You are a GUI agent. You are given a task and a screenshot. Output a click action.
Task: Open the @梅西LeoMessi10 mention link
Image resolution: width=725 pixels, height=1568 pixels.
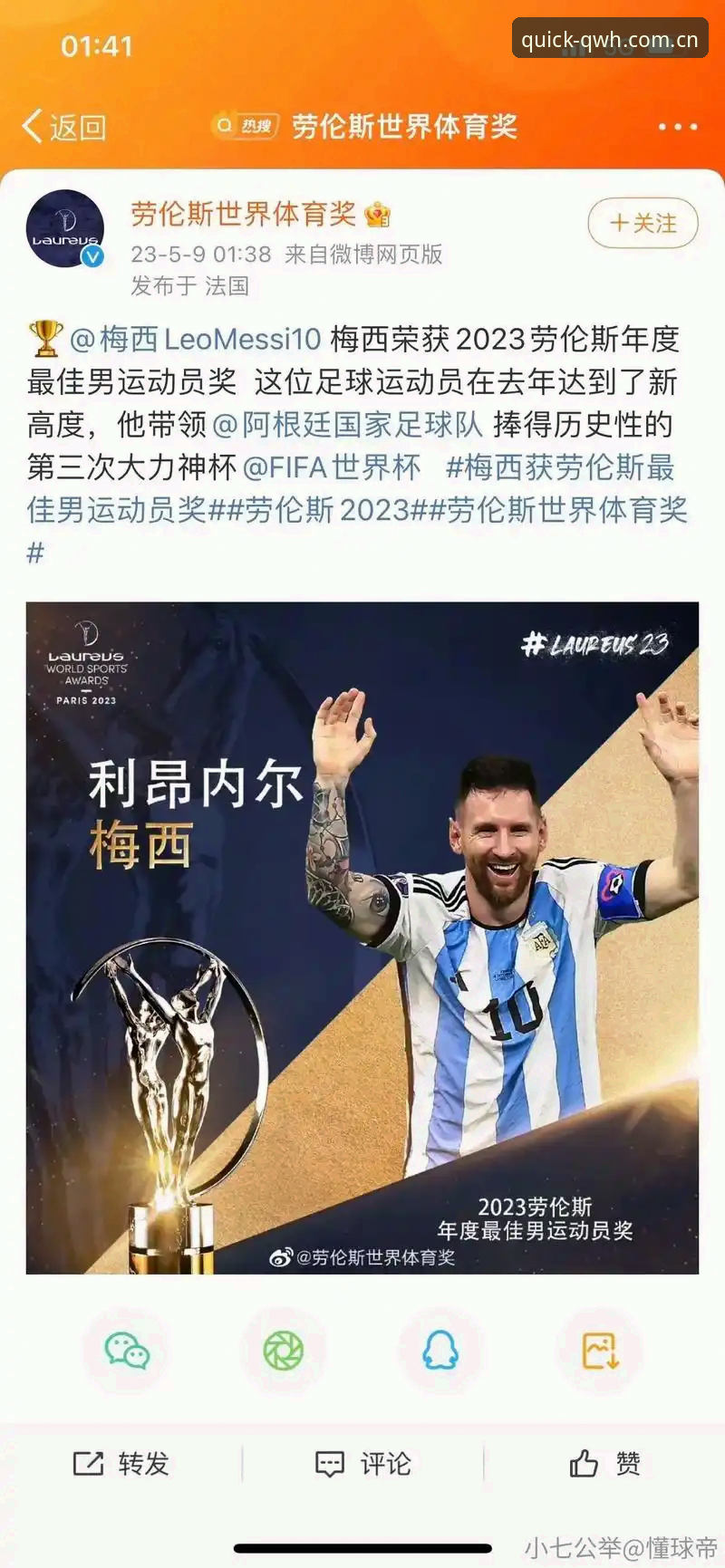point(196,339)
